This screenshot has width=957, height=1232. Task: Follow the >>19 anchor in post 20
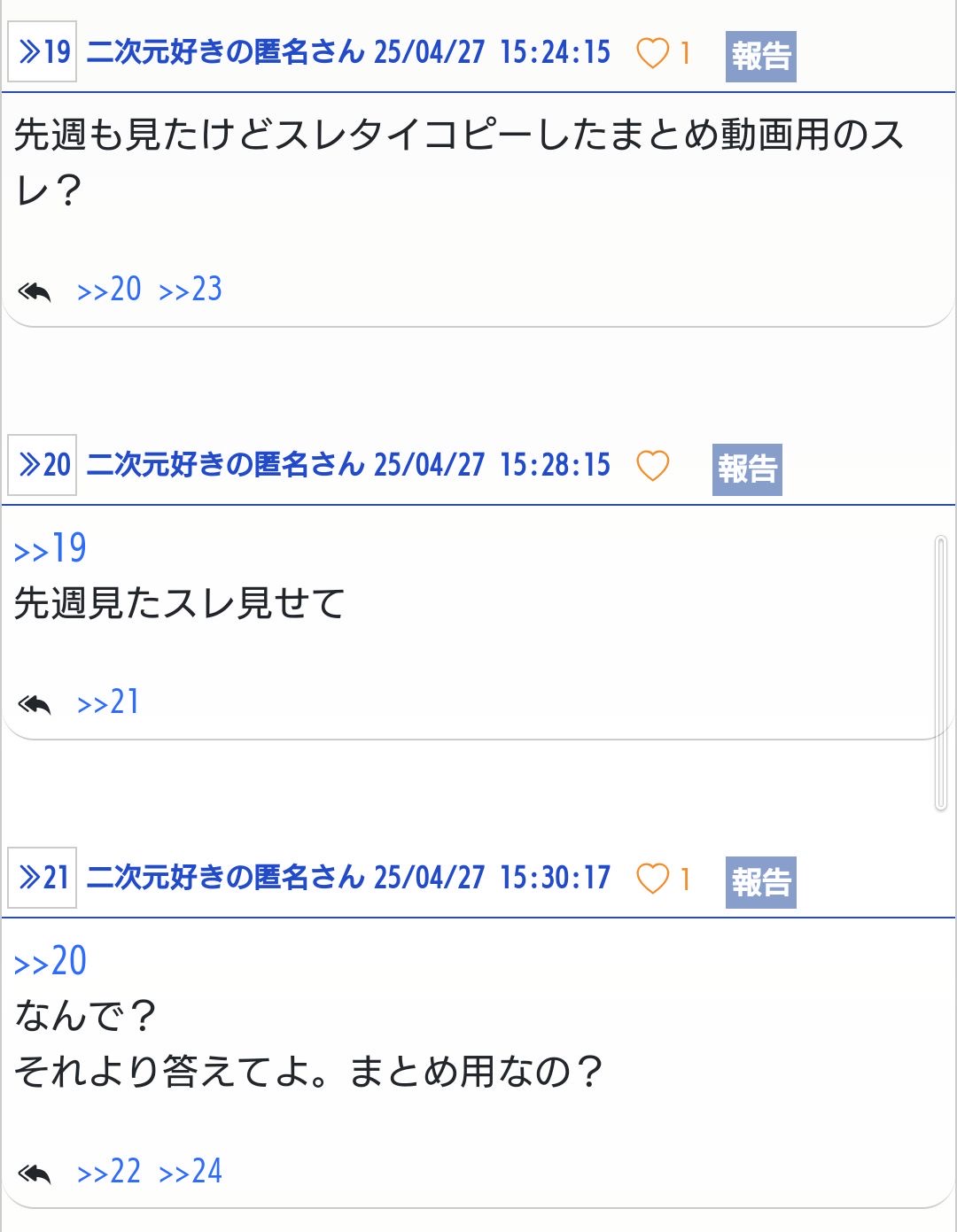[x=51, y=549]
